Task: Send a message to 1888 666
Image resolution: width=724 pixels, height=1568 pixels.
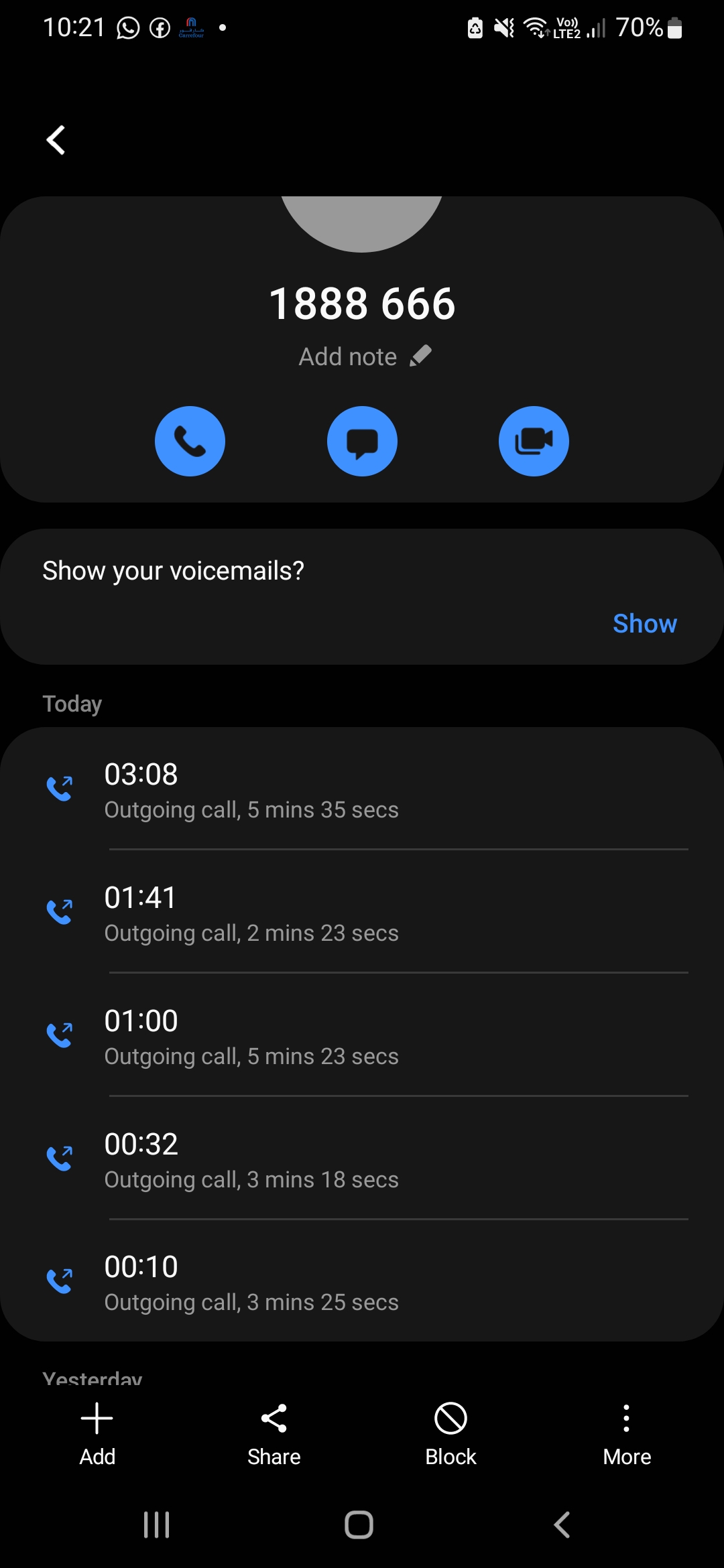Action: [x=362, y=442]
